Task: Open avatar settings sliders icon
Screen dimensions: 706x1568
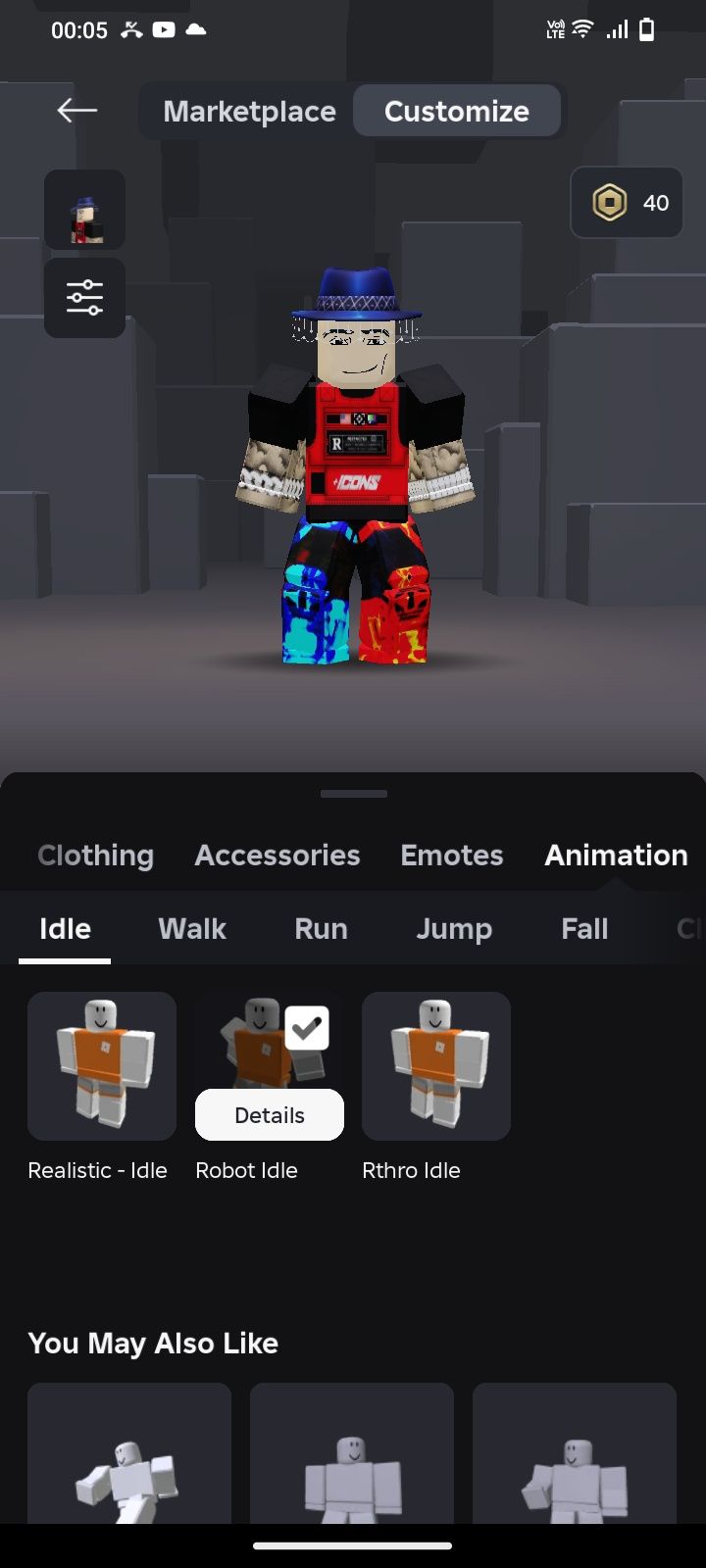Action: tap(84, 298)
